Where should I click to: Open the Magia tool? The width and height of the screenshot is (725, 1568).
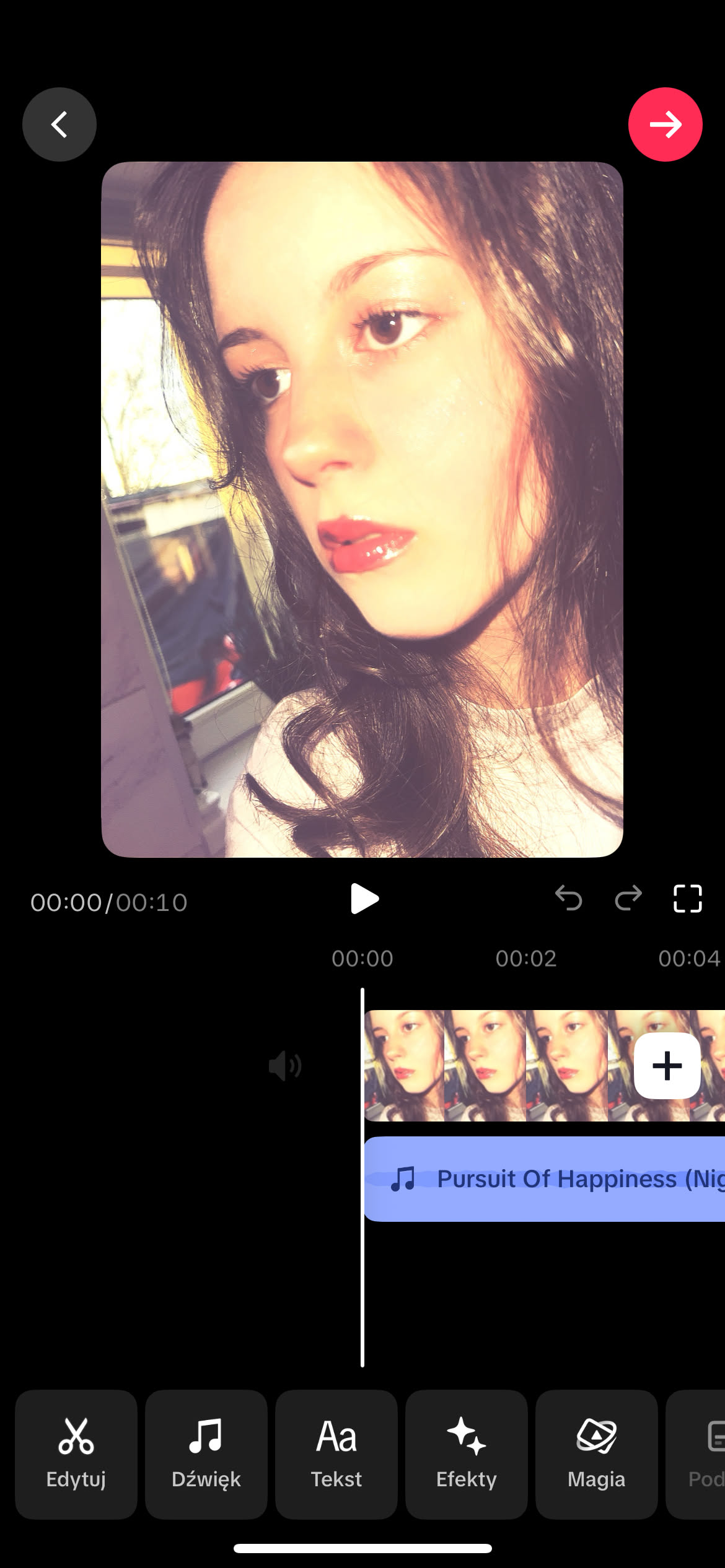(596, 1454)
